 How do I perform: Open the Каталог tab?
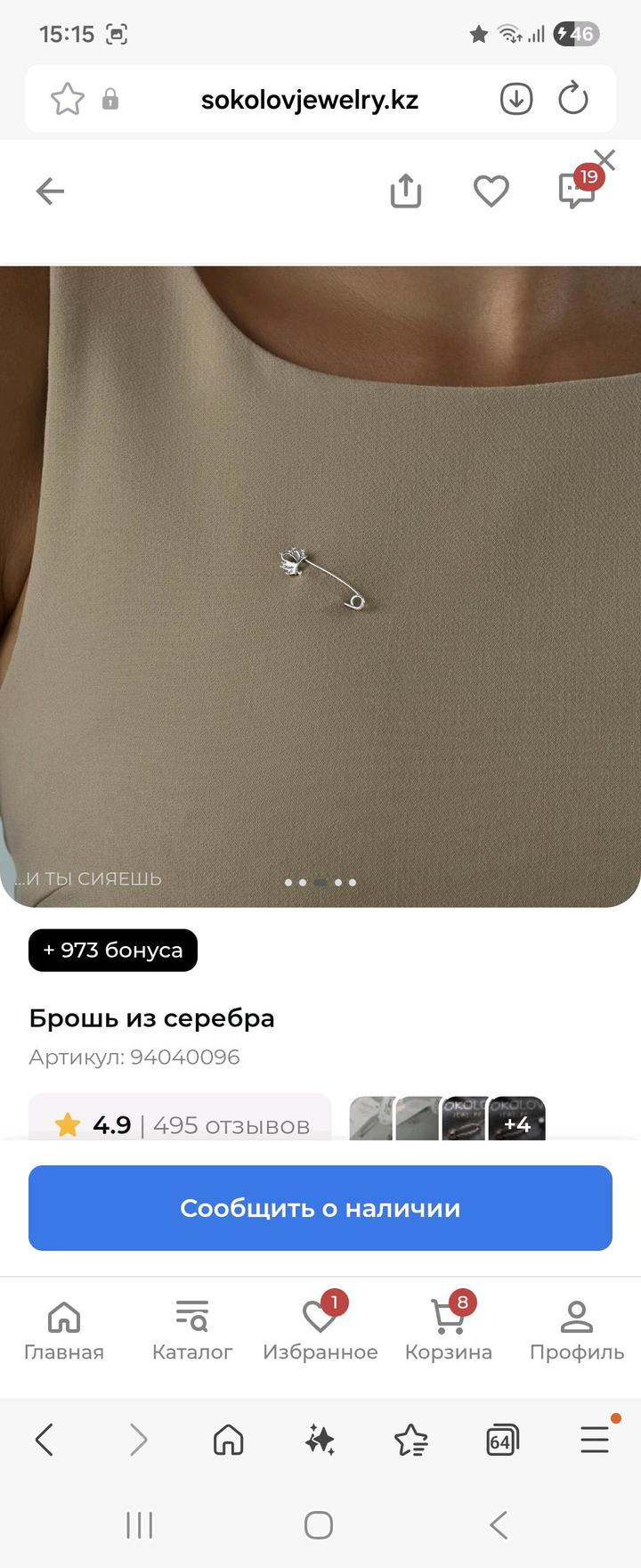pos(192,1331)
